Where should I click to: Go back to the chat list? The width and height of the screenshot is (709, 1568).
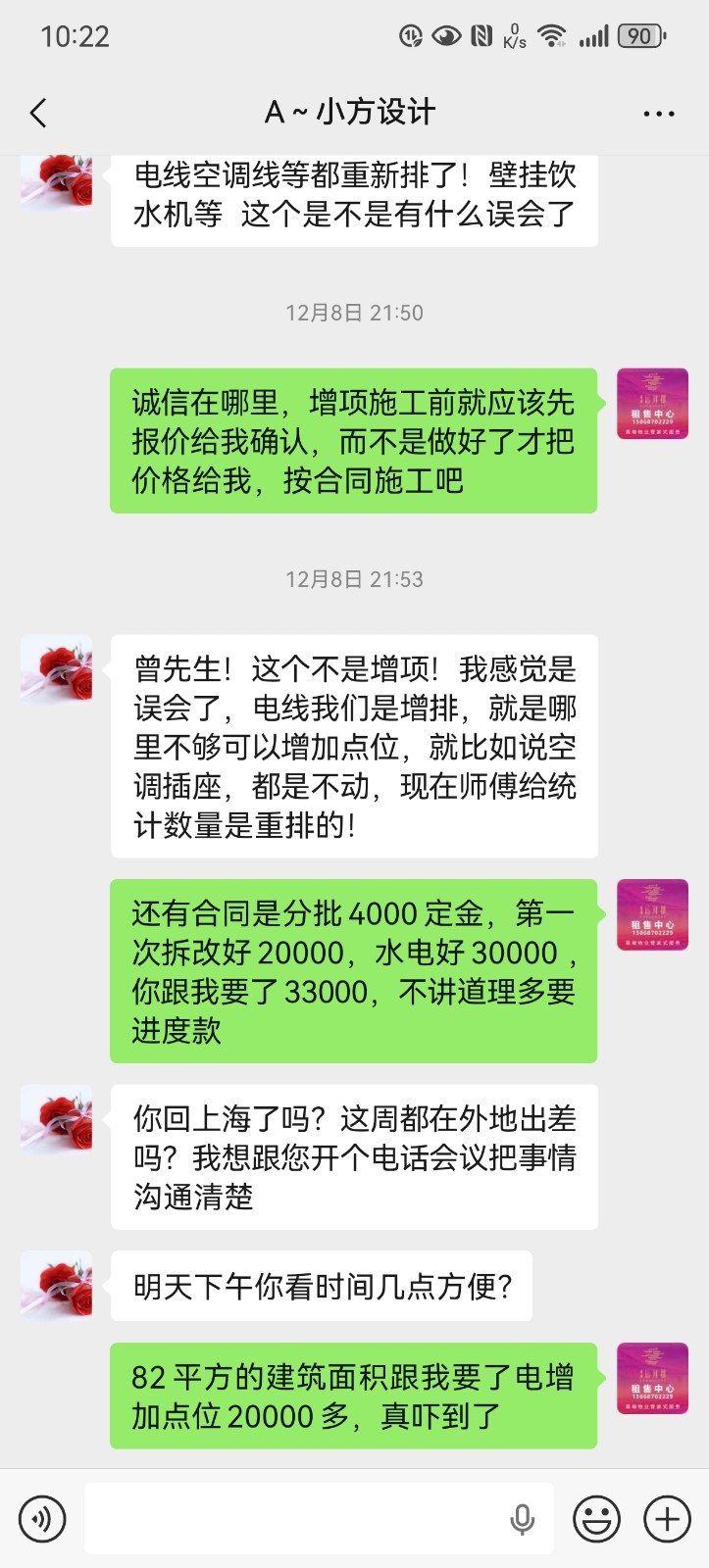[39, 113]
